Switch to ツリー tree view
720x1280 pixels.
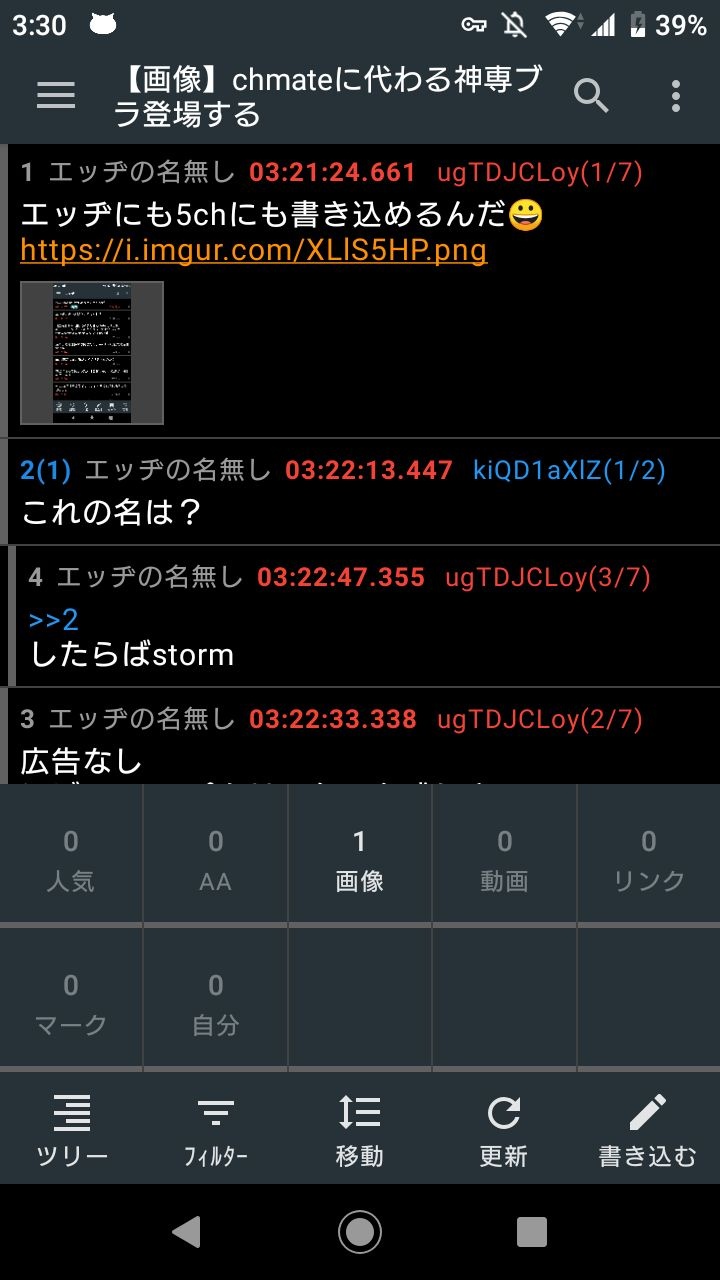[72, 1130]
